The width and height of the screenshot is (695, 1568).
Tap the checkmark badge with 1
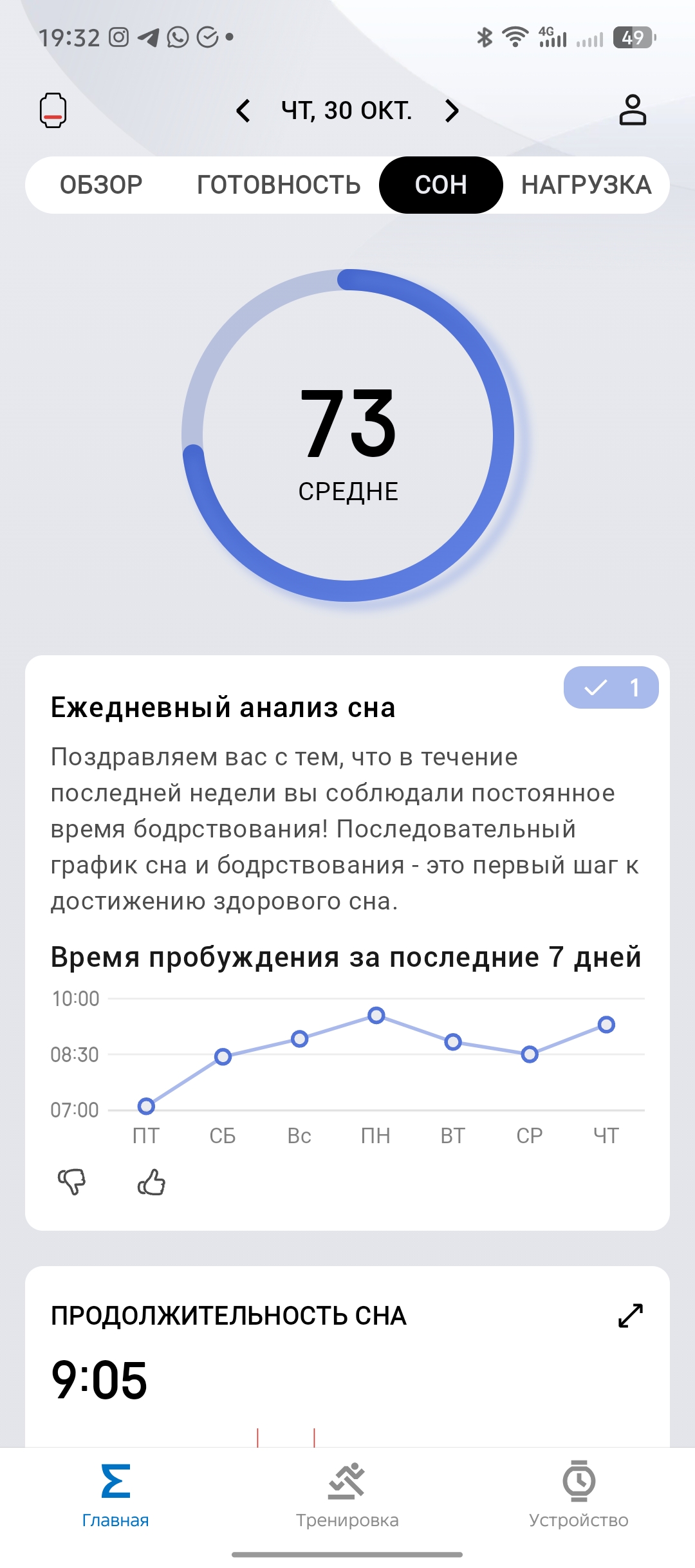tap(611, 687)
